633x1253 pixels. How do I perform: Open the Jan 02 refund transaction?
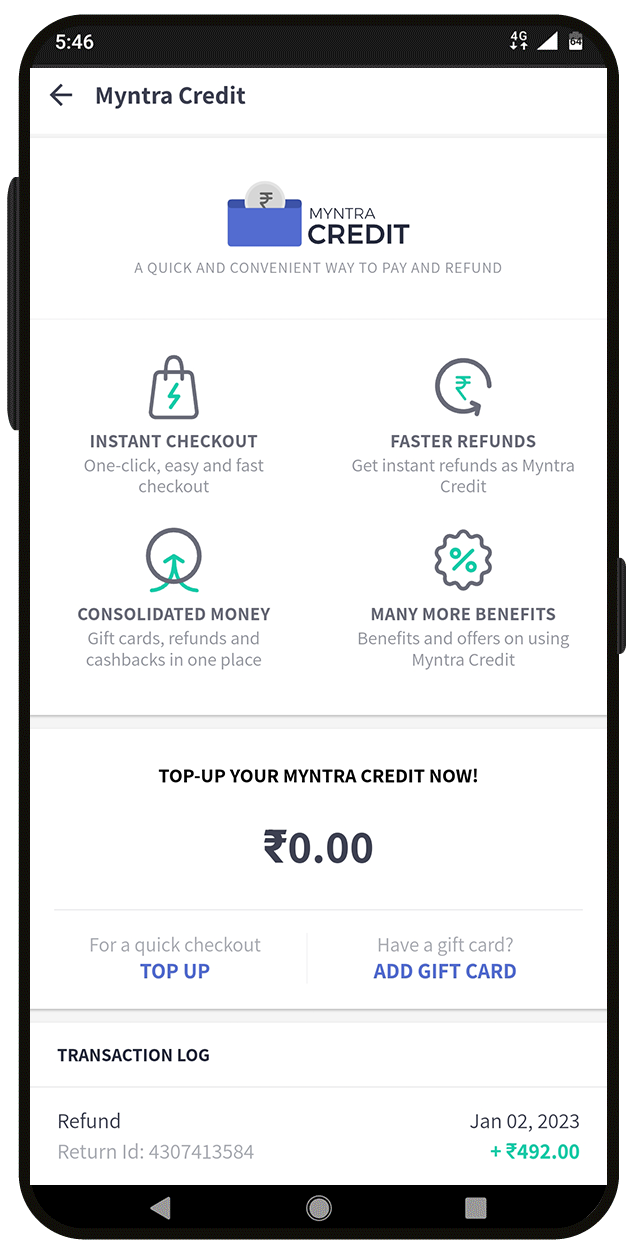pyautogui.click(x=318, y=1136)
